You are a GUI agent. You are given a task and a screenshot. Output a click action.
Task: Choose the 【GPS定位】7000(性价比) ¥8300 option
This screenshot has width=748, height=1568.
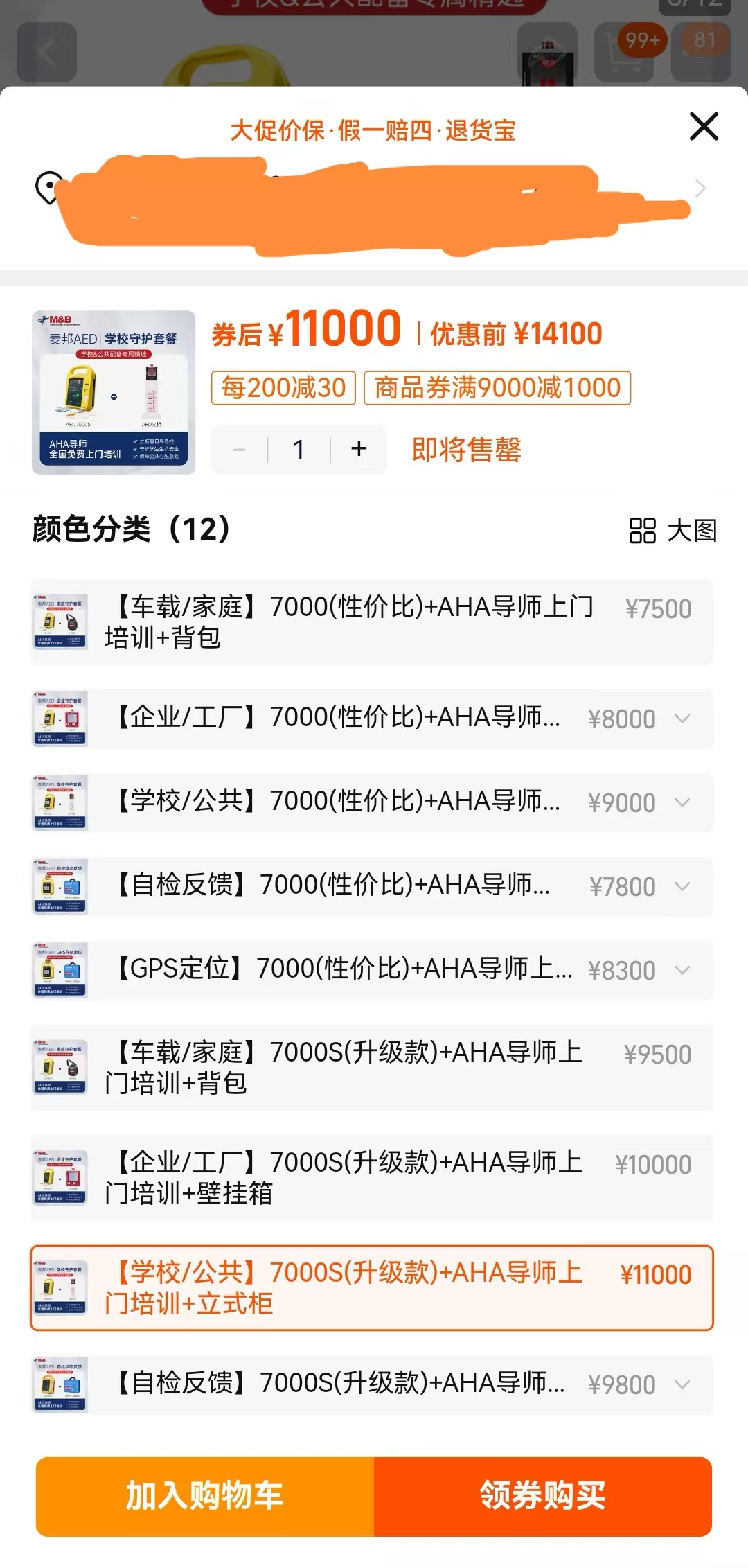pos(372,970)
